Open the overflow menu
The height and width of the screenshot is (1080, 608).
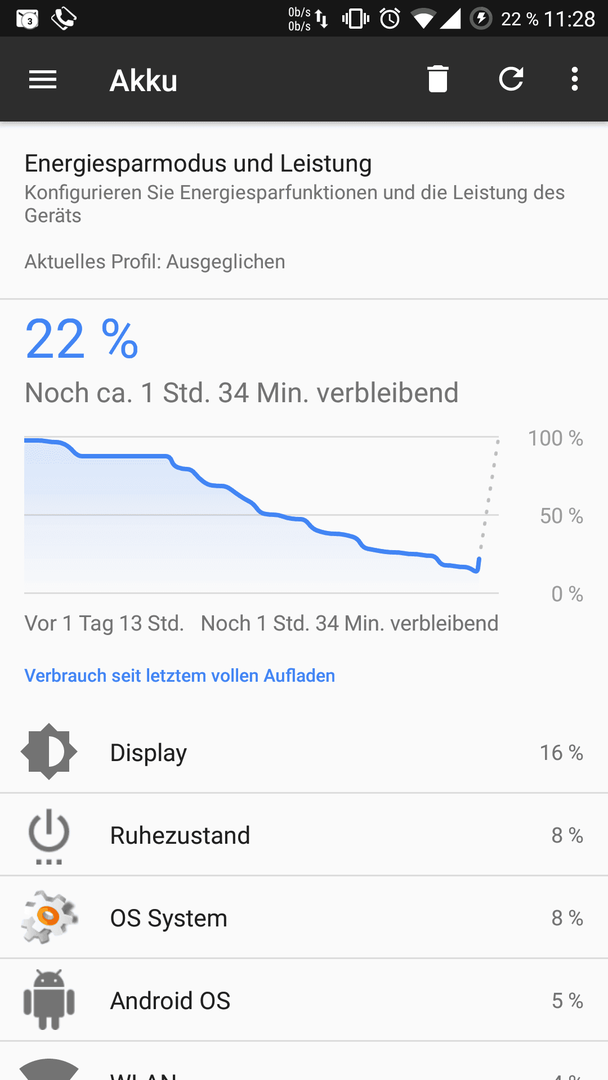(x=574, y=79)
